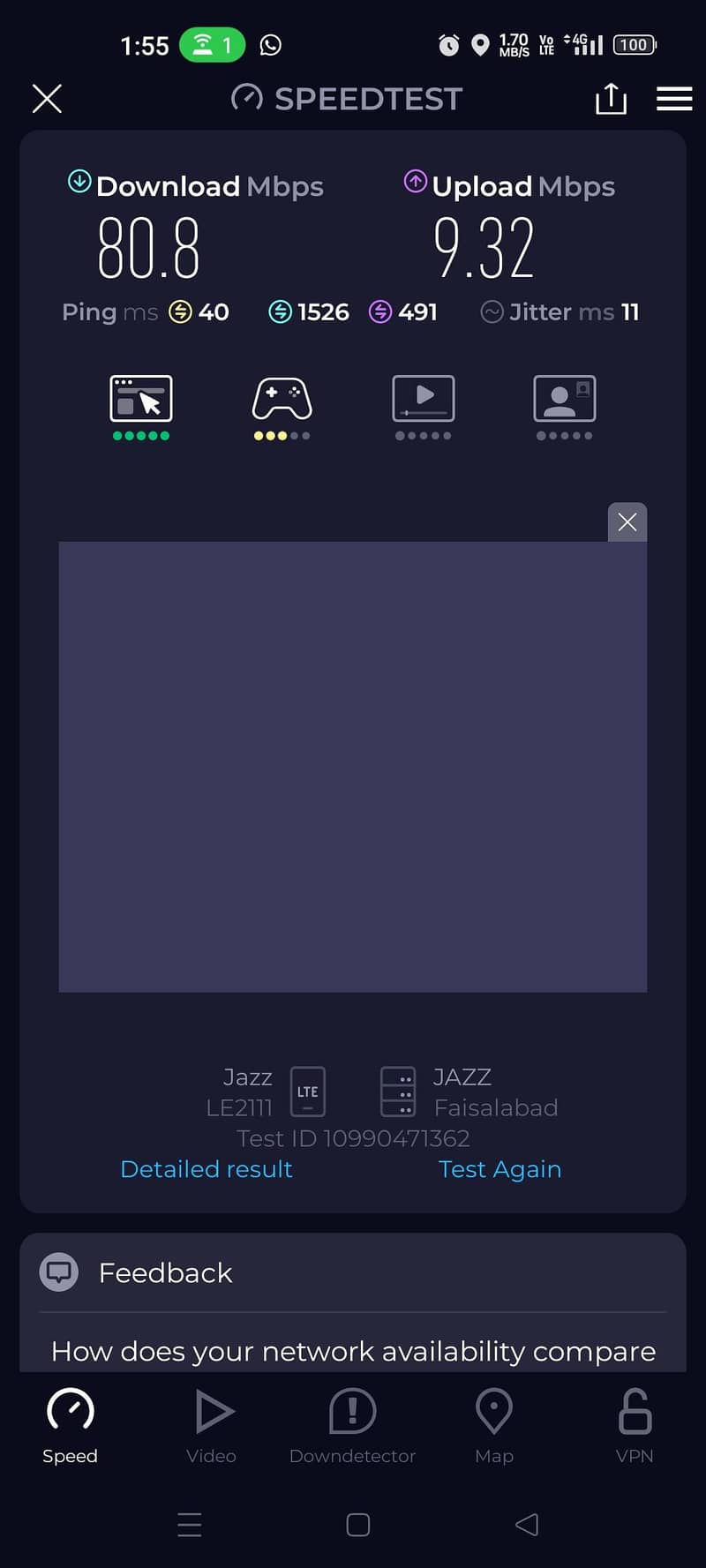View video streaming performance rating
This screenshot has width=706, height=1568.
point(424,406)
